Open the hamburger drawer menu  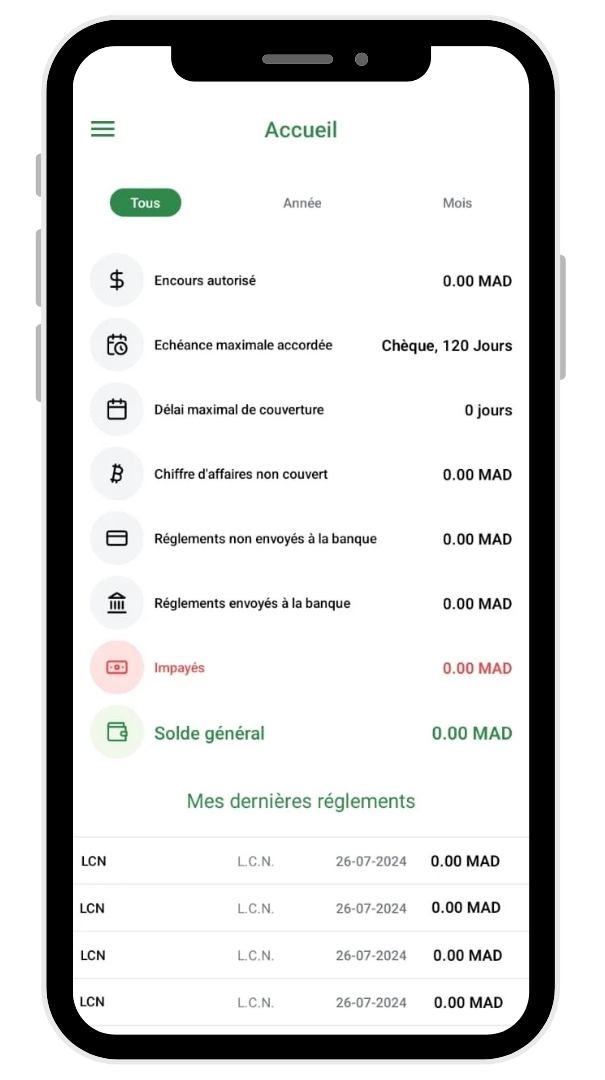[103, 129]
